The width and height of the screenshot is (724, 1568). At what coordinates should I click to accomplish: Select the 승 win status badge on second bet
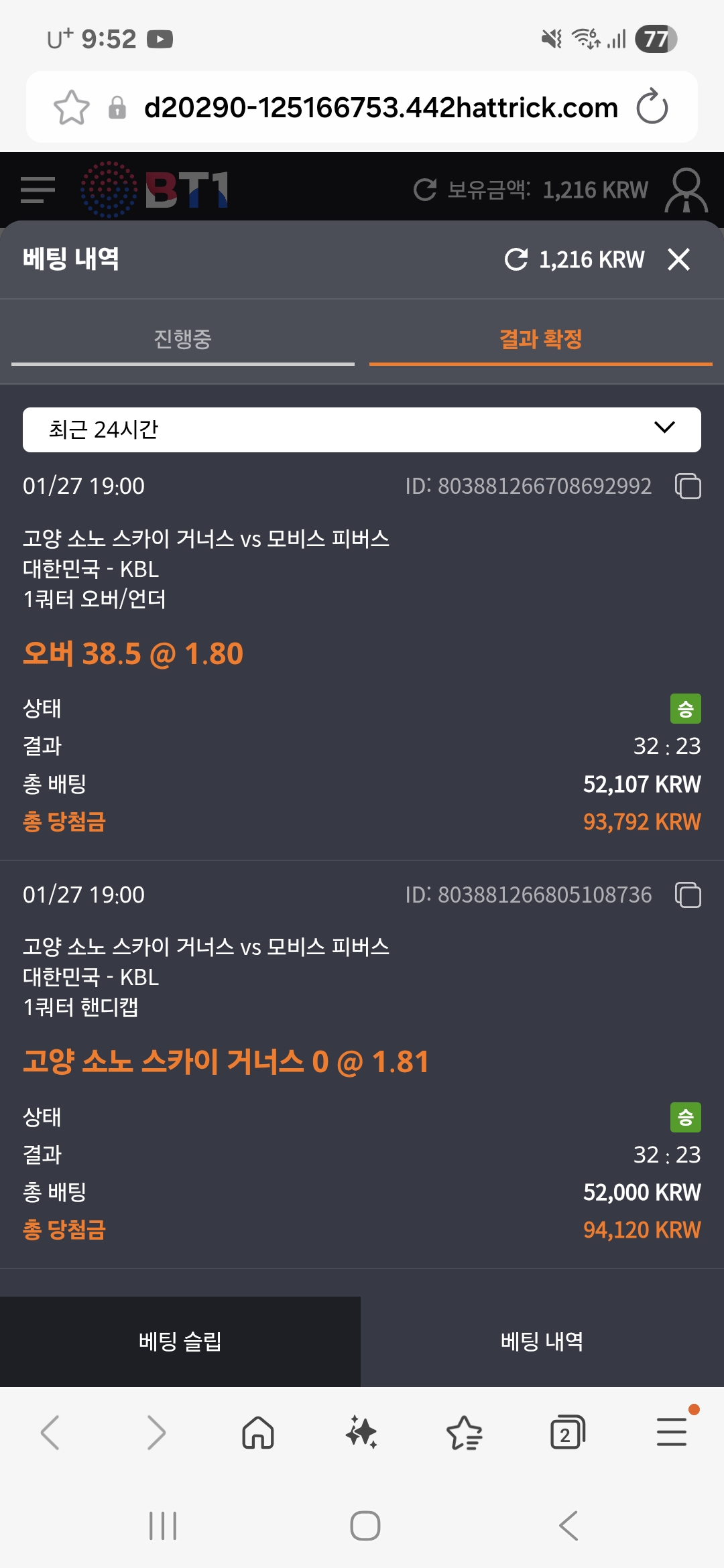pyautogui.click(x=684, y=1117)
